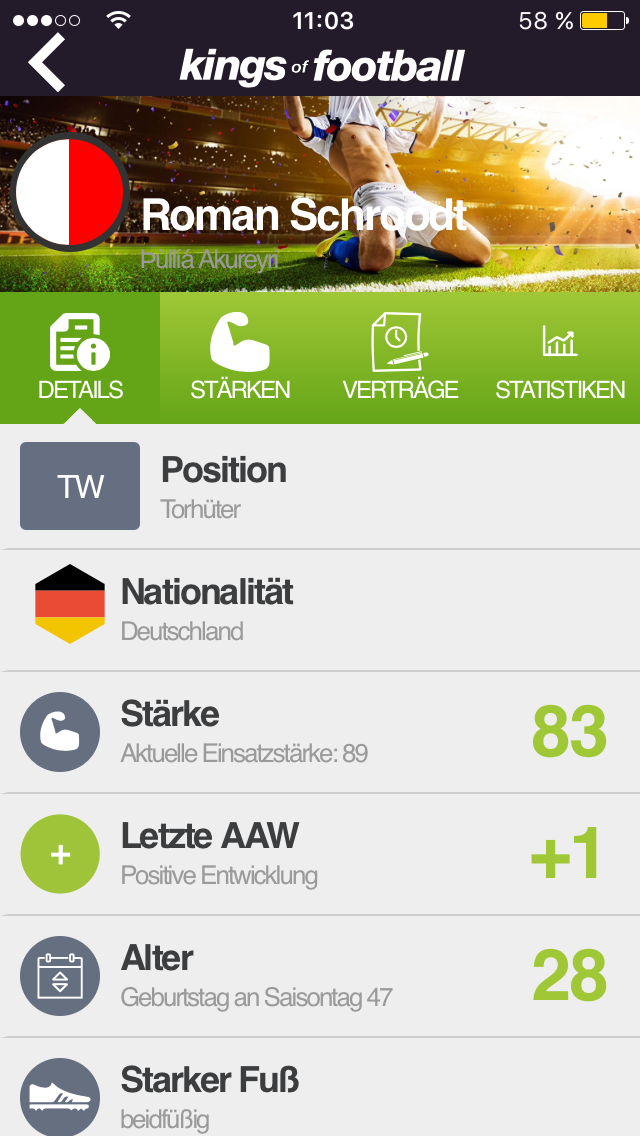Show the Statistiken tab
Image resolution: width=640 pixels, height=1136 pixels.
click(x=560, y=358)
